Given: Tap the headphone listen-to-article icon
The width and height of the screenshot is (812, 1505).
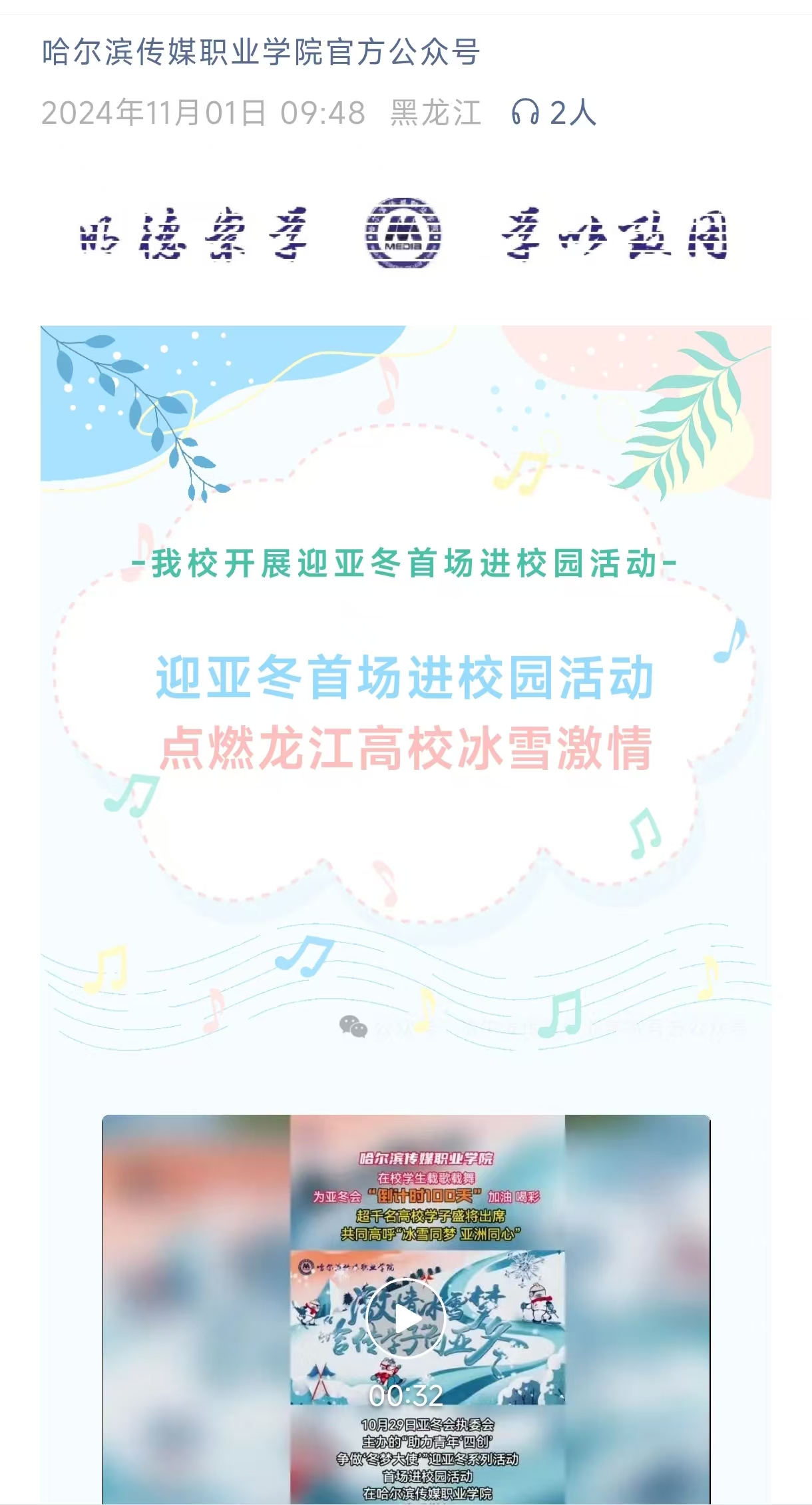Looking at the screenshot, I should coord(525,112).
